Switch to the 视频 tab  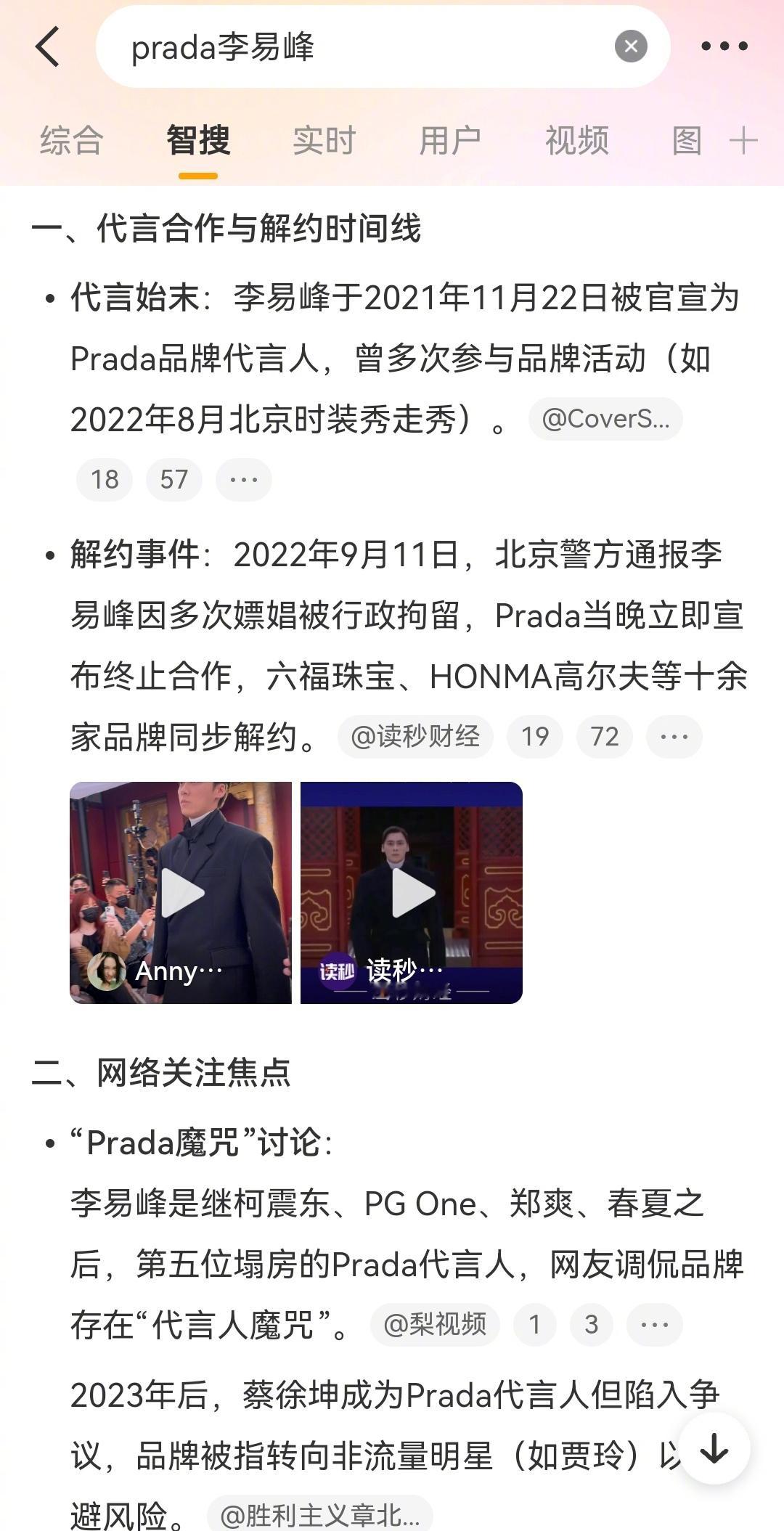pyautogui.click(x=576, y=140)
